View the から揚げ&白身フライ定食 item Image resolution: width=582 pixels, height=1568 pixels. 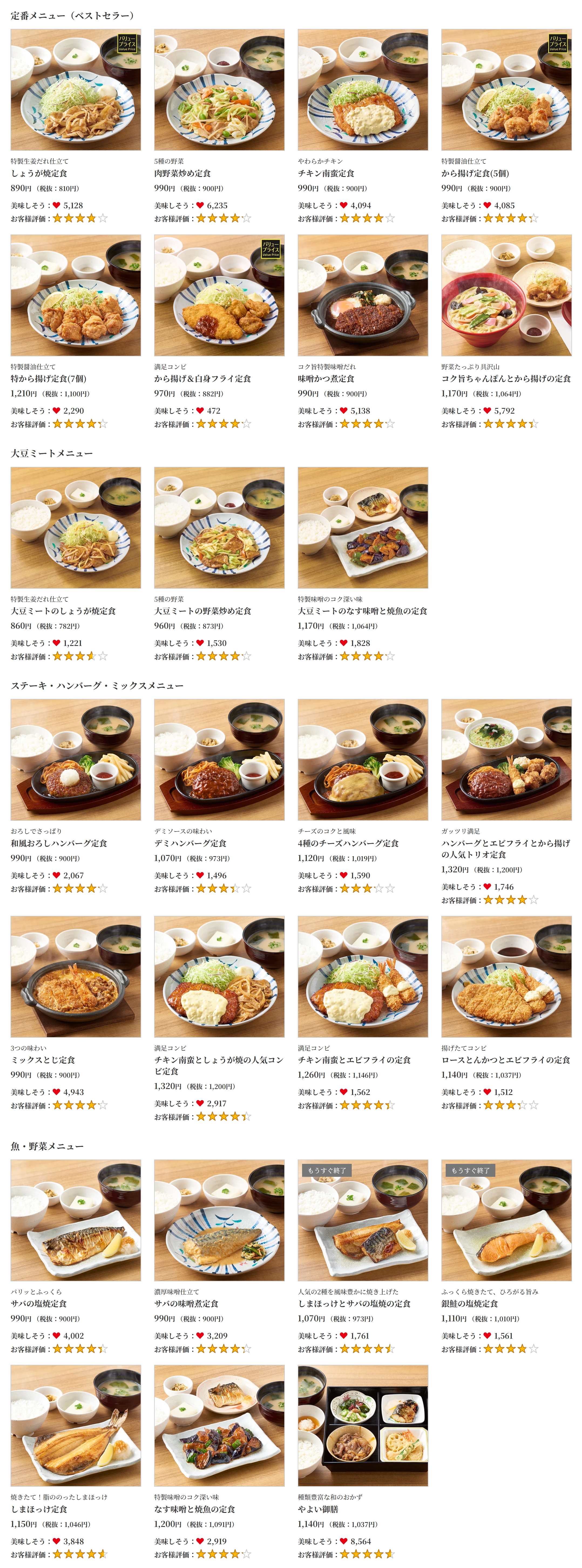tap(219, 332)
